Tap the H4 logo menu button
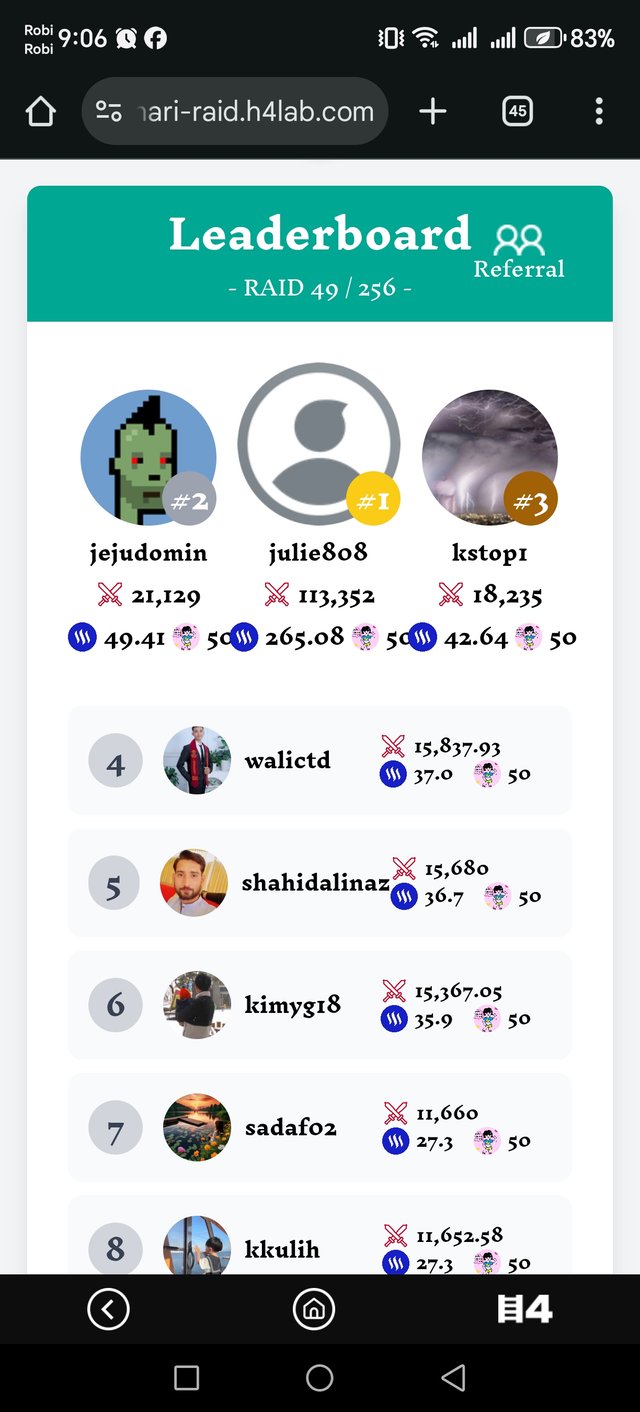 pos(525,1309)
